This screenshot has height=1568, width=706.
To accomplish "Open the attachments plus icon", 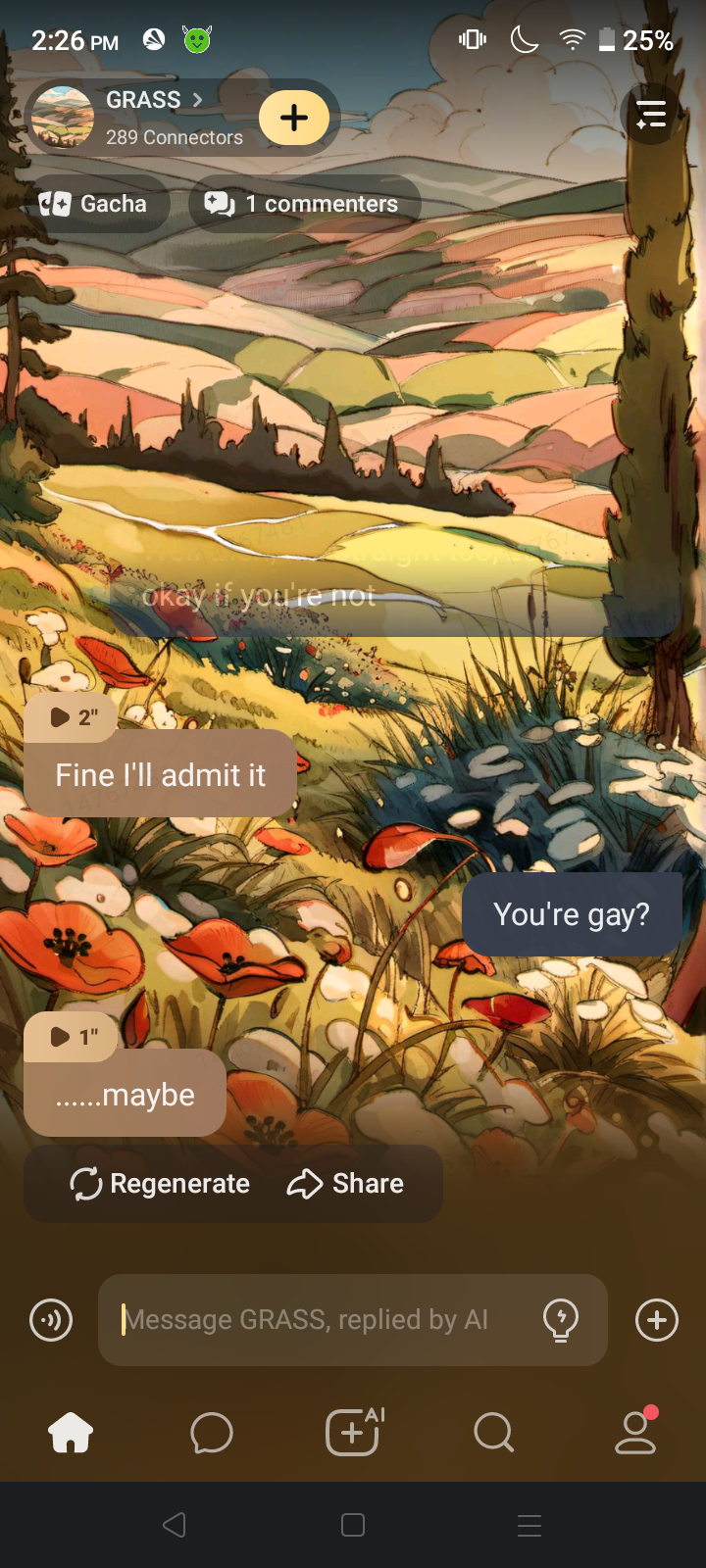I will [x=657, y=1320].
